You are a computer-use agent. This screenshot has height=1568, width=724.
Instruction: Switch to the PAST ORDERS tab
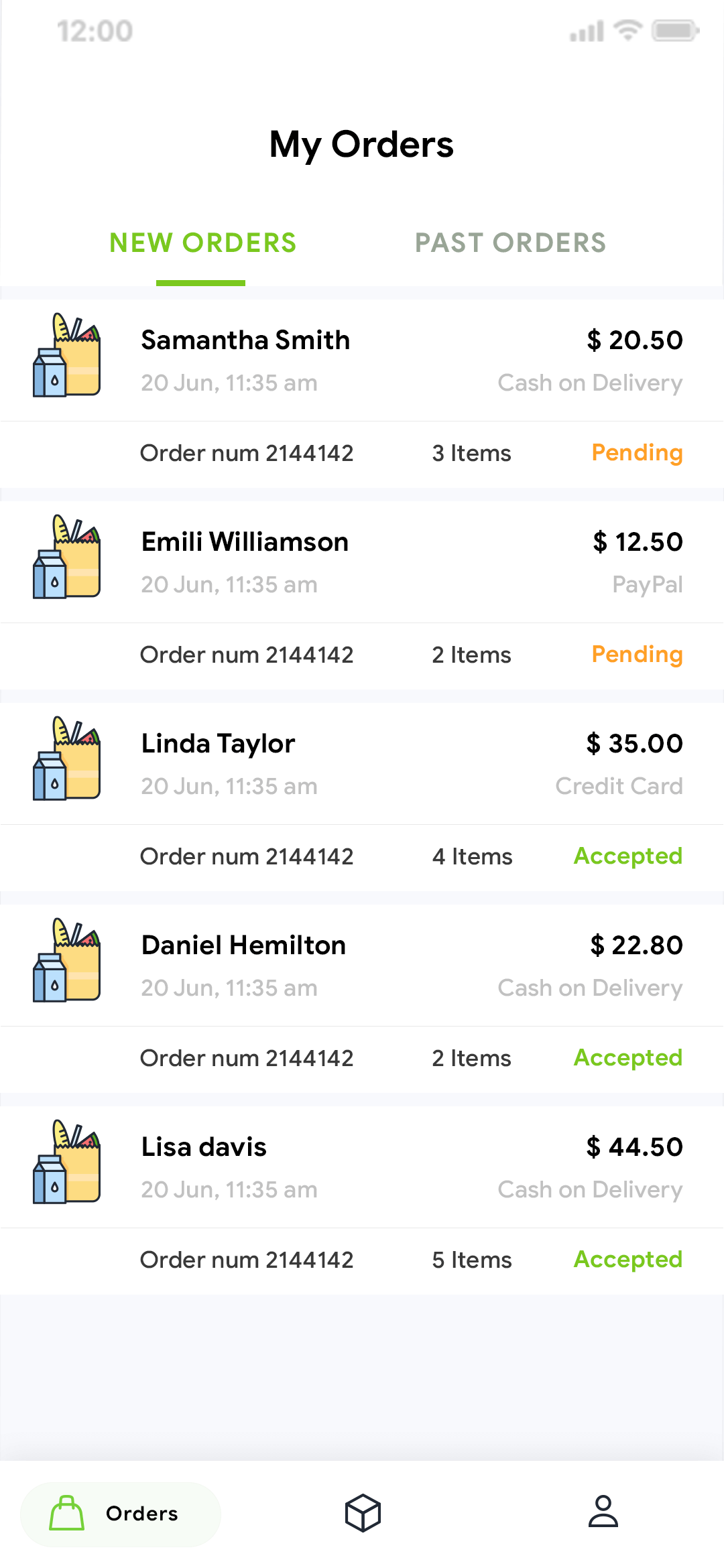pyautogui.click(x=511, y=243)
